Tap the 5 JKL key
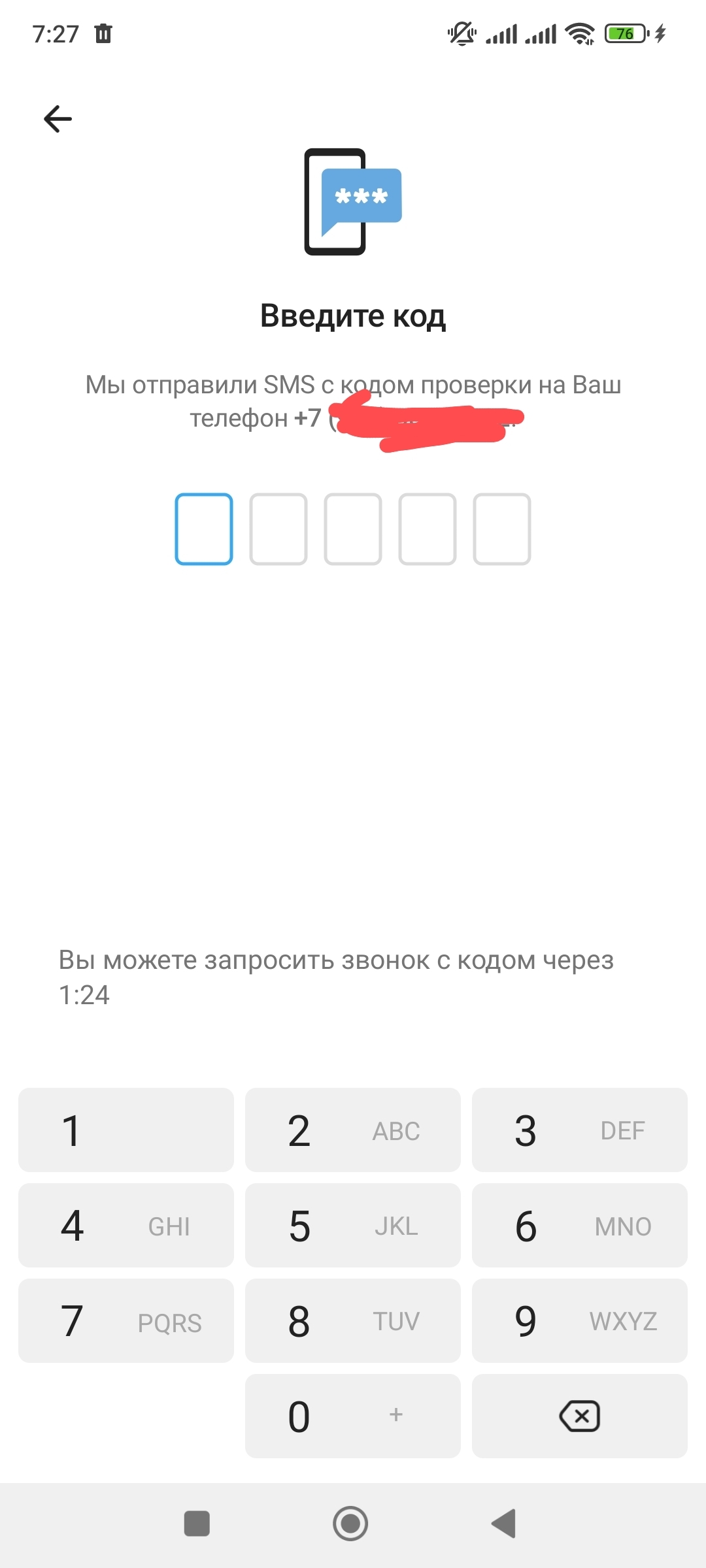 point(353,1226)
